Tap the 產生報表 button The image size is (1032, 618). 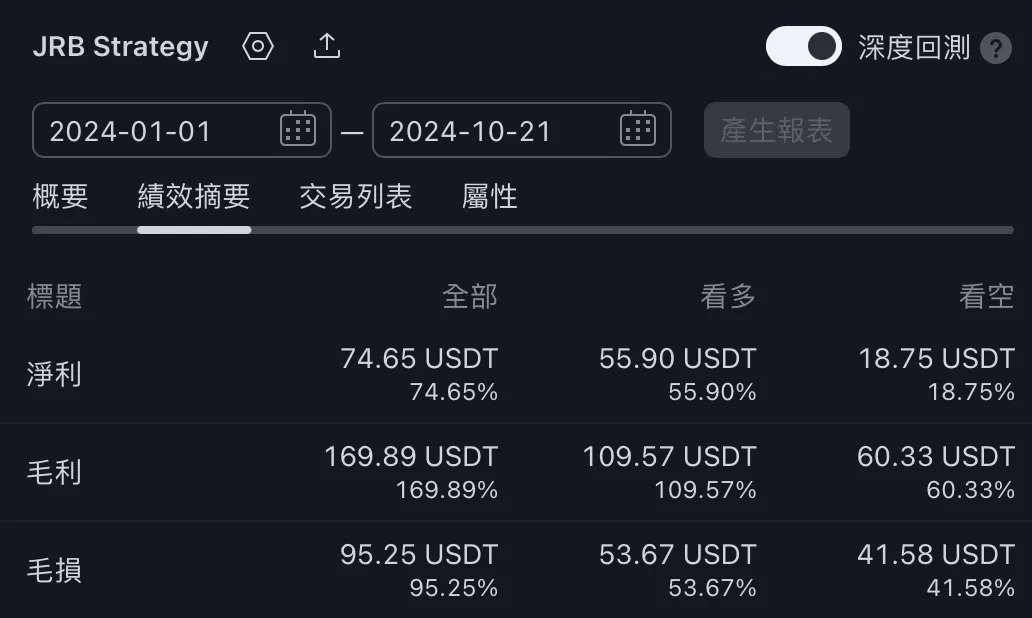click(777, 130)
